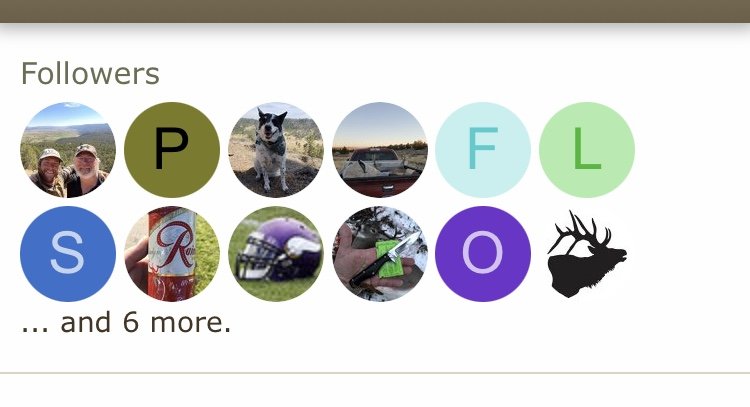Screen dimensions: 750x407
Task: Open the follower with truck bed photo
Action: (x=380, y=150)
